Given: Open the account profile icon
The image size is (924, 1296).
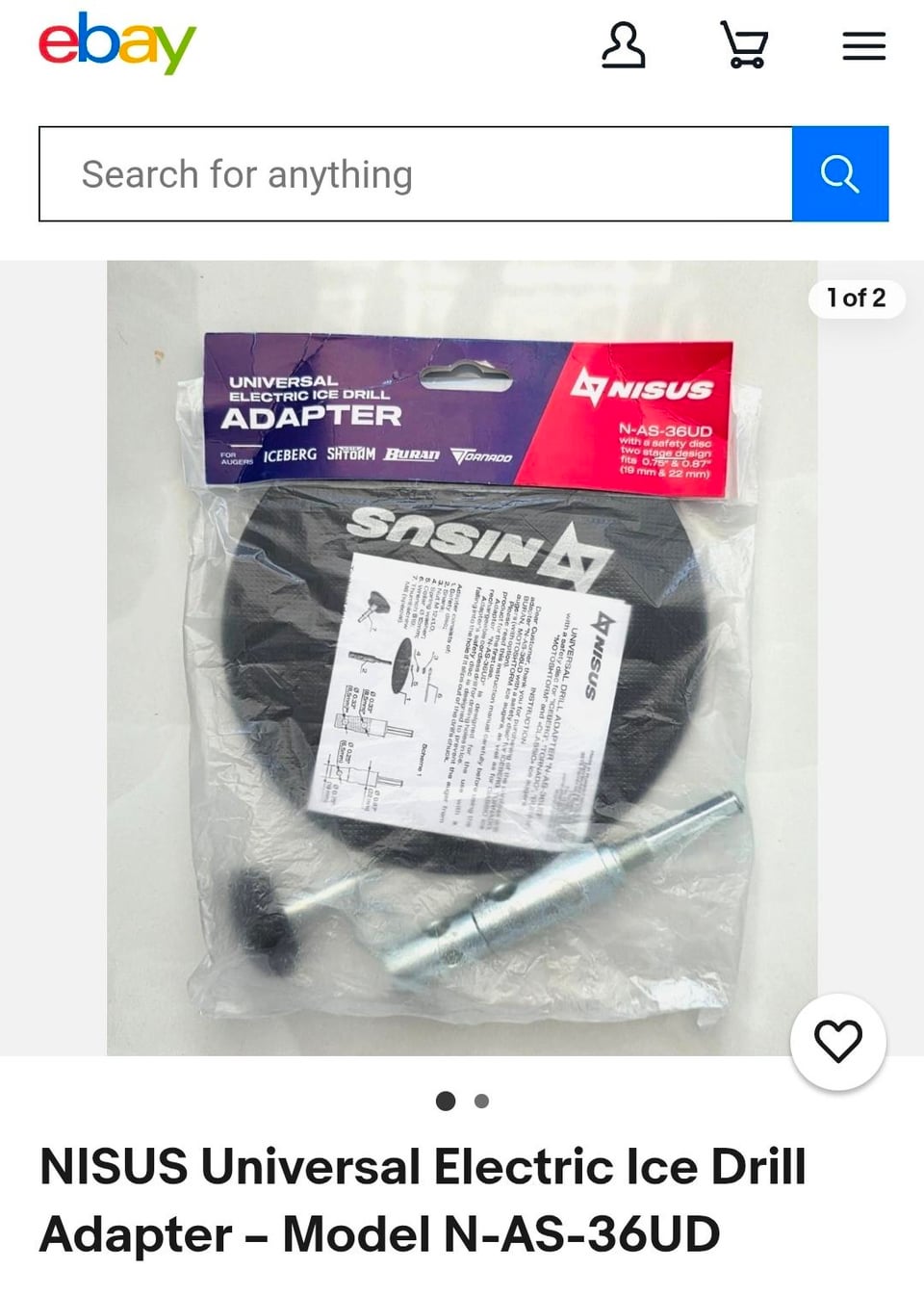Looking at the screenshot, I should 623,45.
